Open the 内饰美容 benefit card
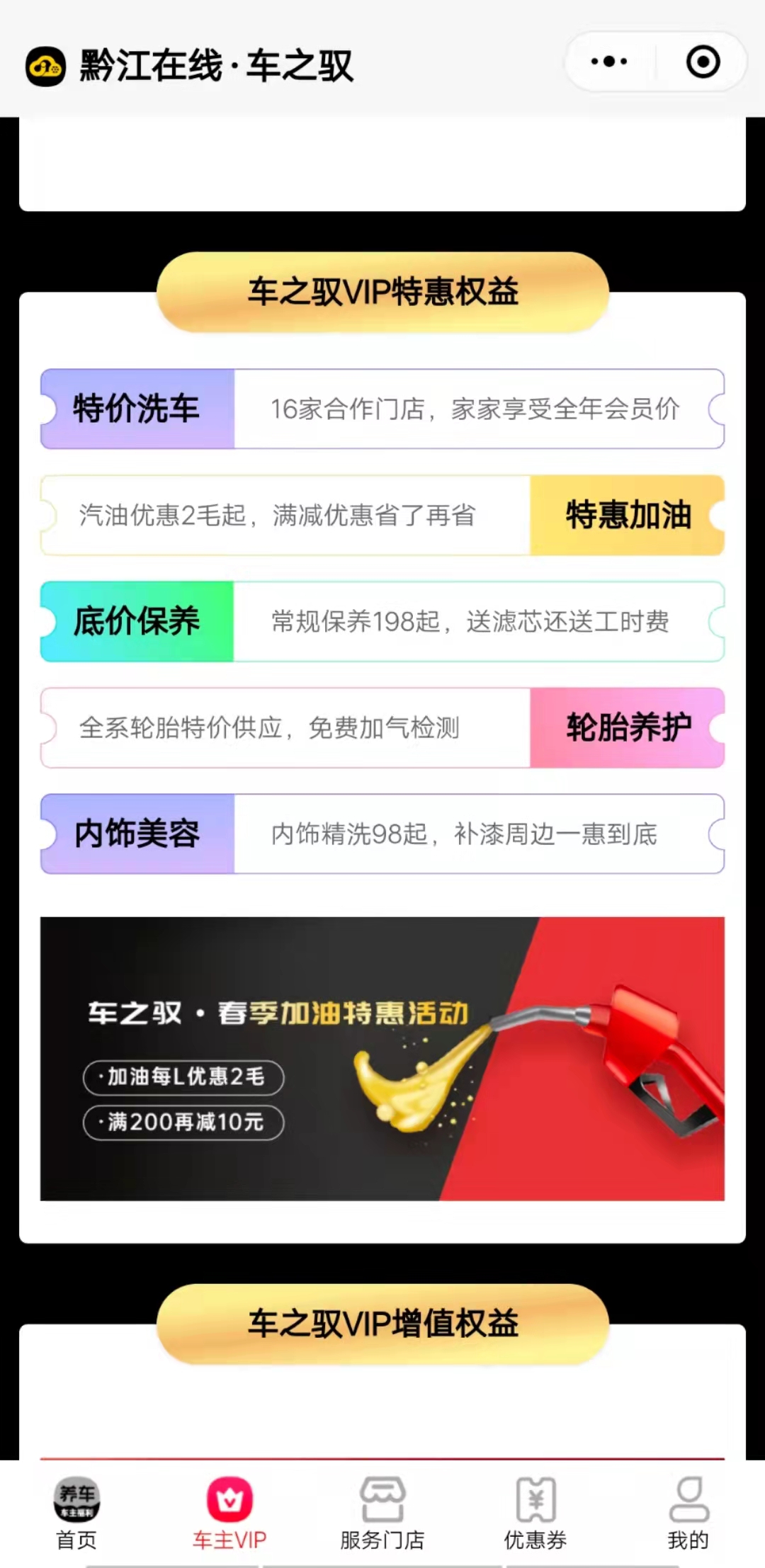Viewport: 765px width, 1568px height. (382, 834)
